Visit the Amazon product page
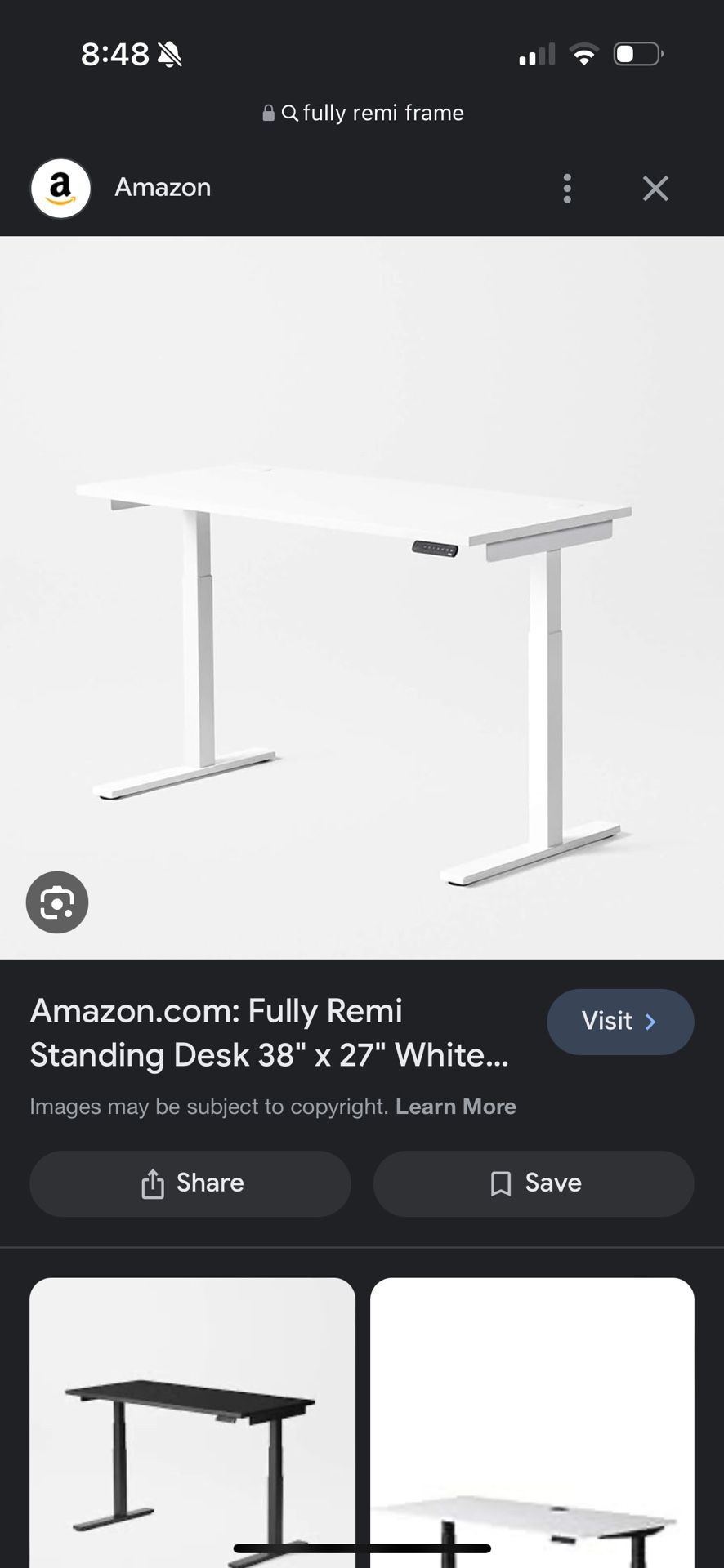 [620, 1022]
